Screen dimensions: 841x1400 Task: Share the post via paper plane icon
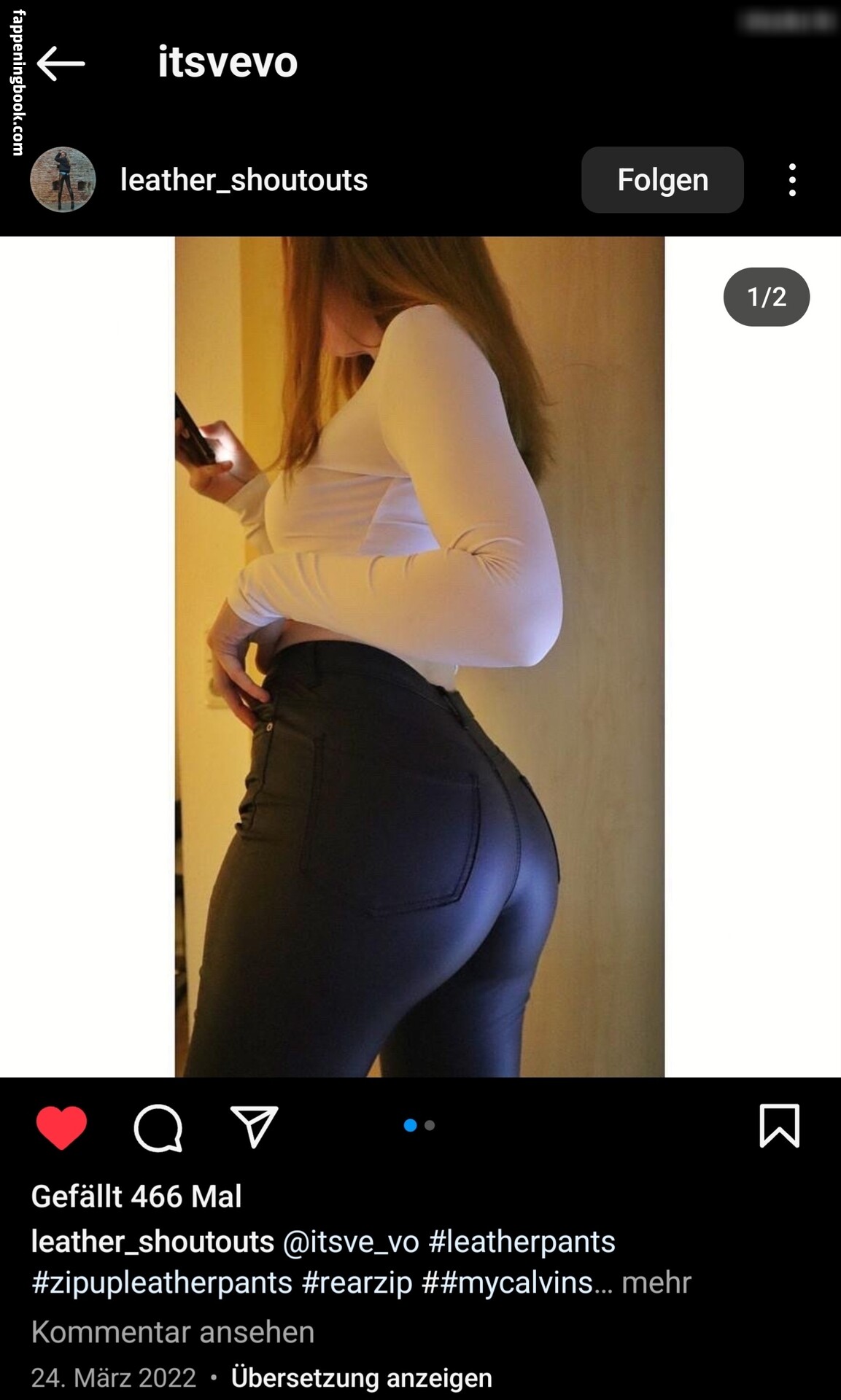pyautogui.click(x=254, y=1127)
